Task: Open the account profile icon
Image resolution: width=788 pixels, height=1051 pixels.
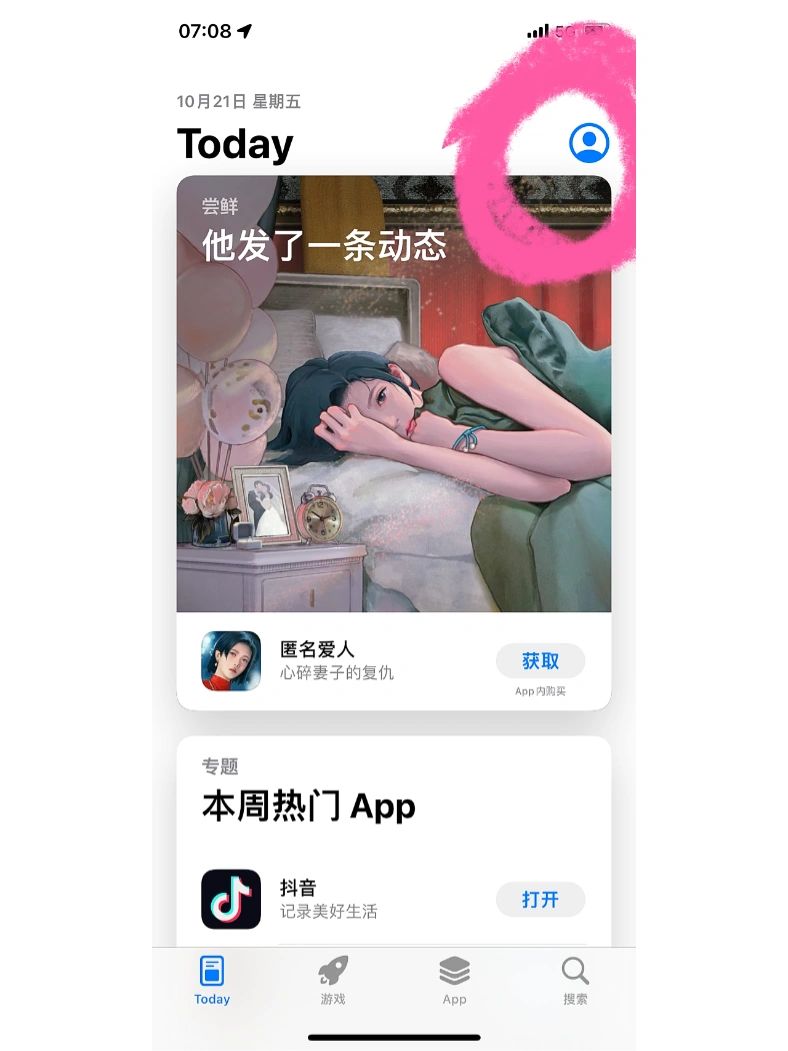Action: 589,143
